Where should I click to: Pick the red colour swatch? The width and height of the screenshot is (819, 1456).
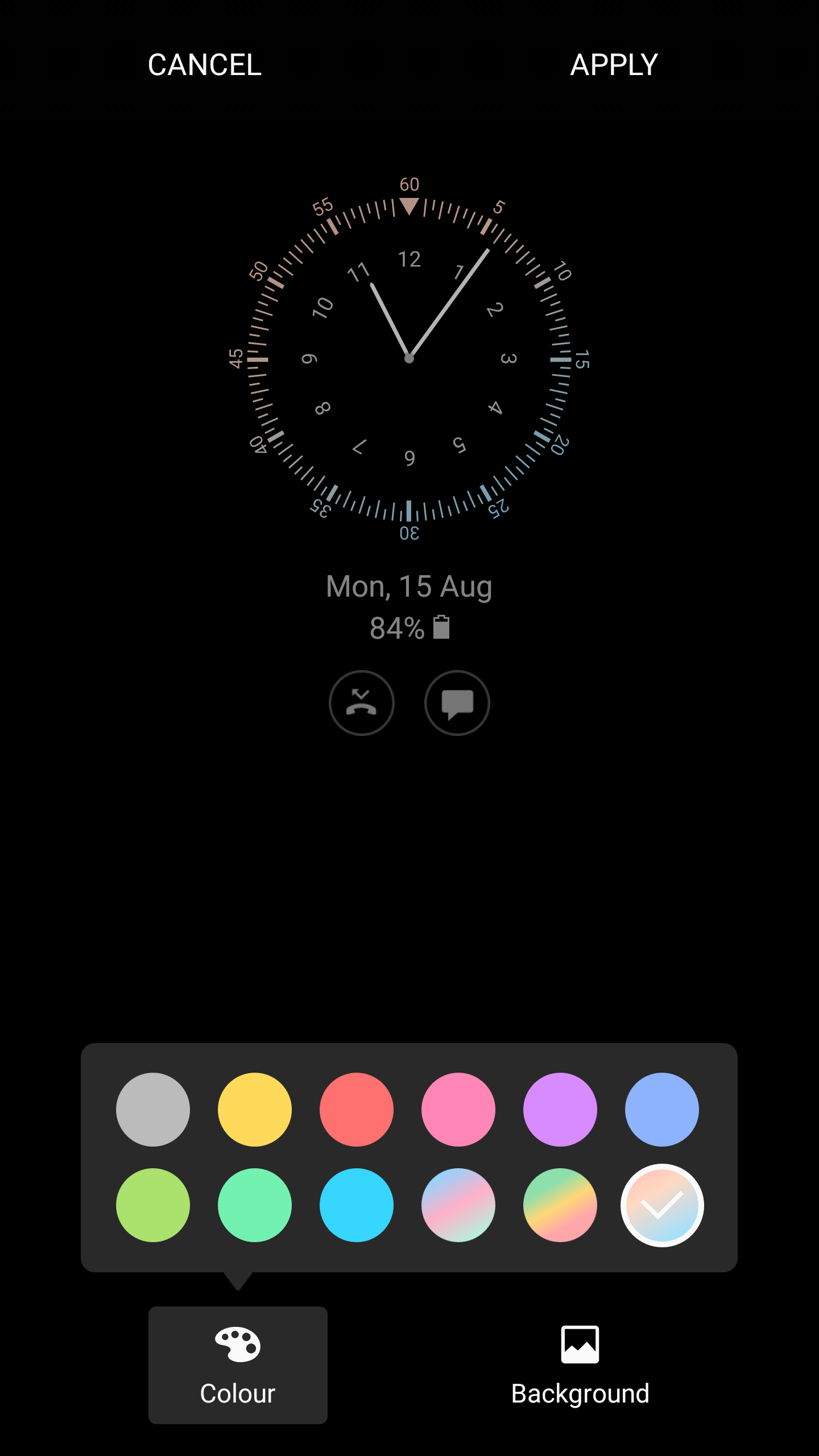pyautogui.click(x=357, y=1110)
